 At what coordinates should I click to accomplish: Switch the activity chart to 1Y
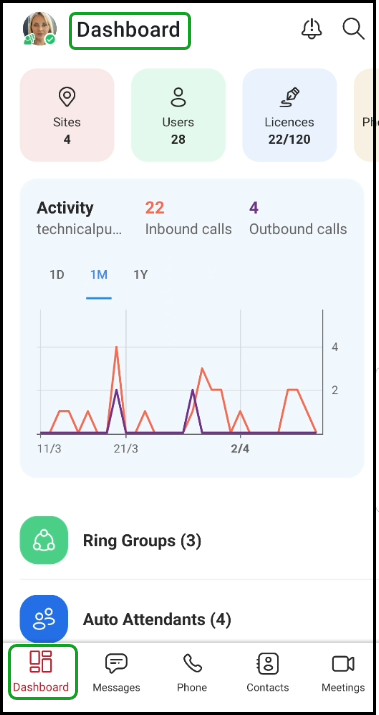(x=140, y=275)
